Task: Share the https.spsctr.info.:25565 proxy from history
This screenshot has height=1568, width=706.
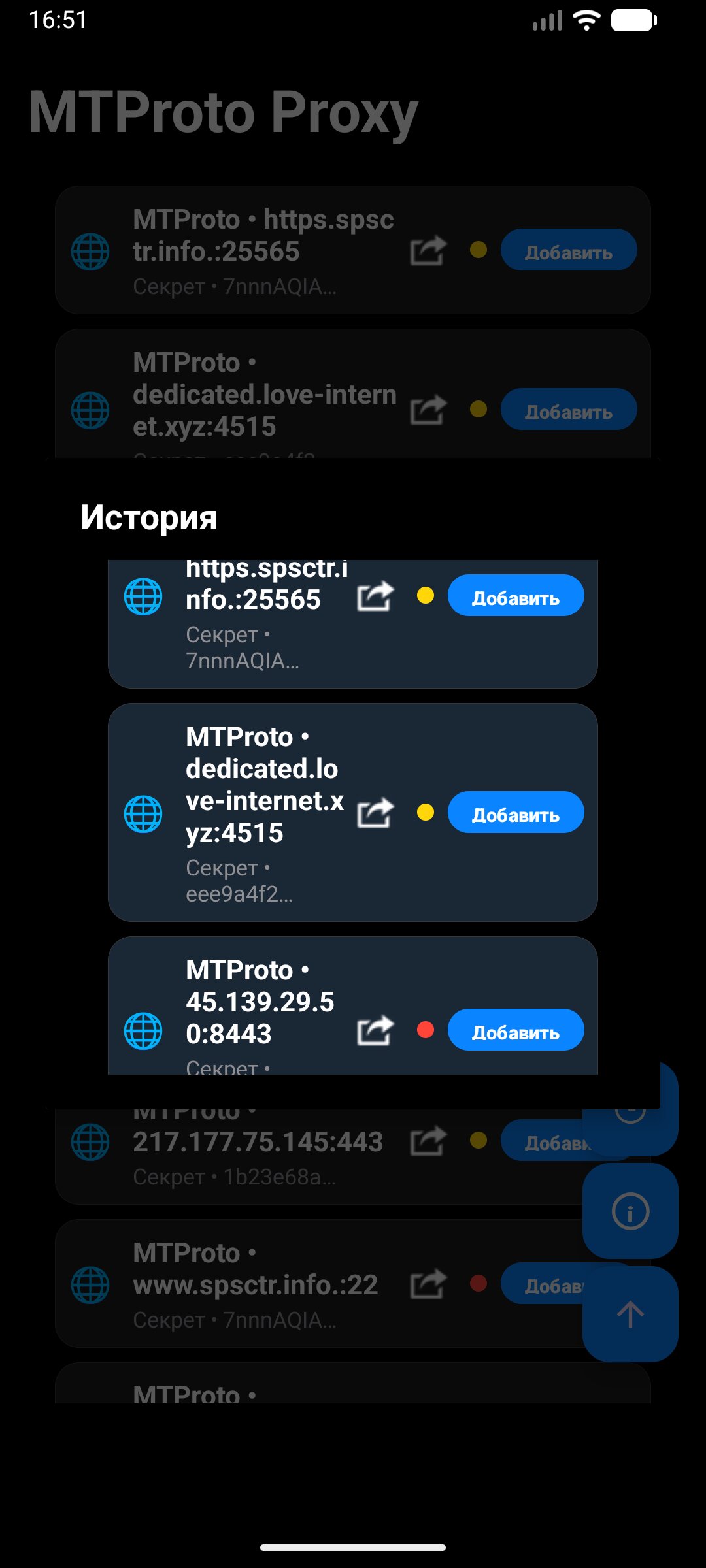Action: pyautogui.click(x=375, y=596)
